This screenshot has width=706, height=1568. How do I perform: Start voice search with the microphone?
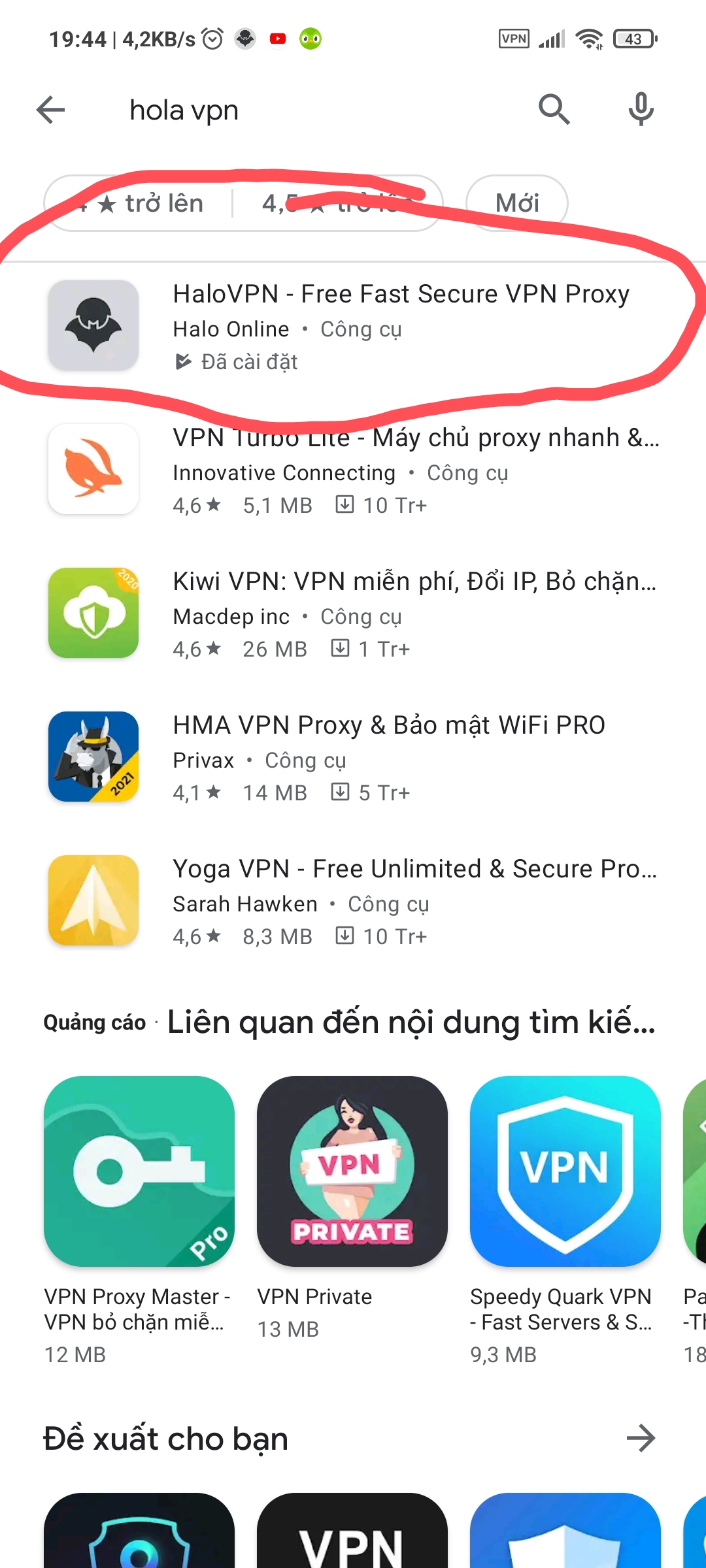point(641,109)
